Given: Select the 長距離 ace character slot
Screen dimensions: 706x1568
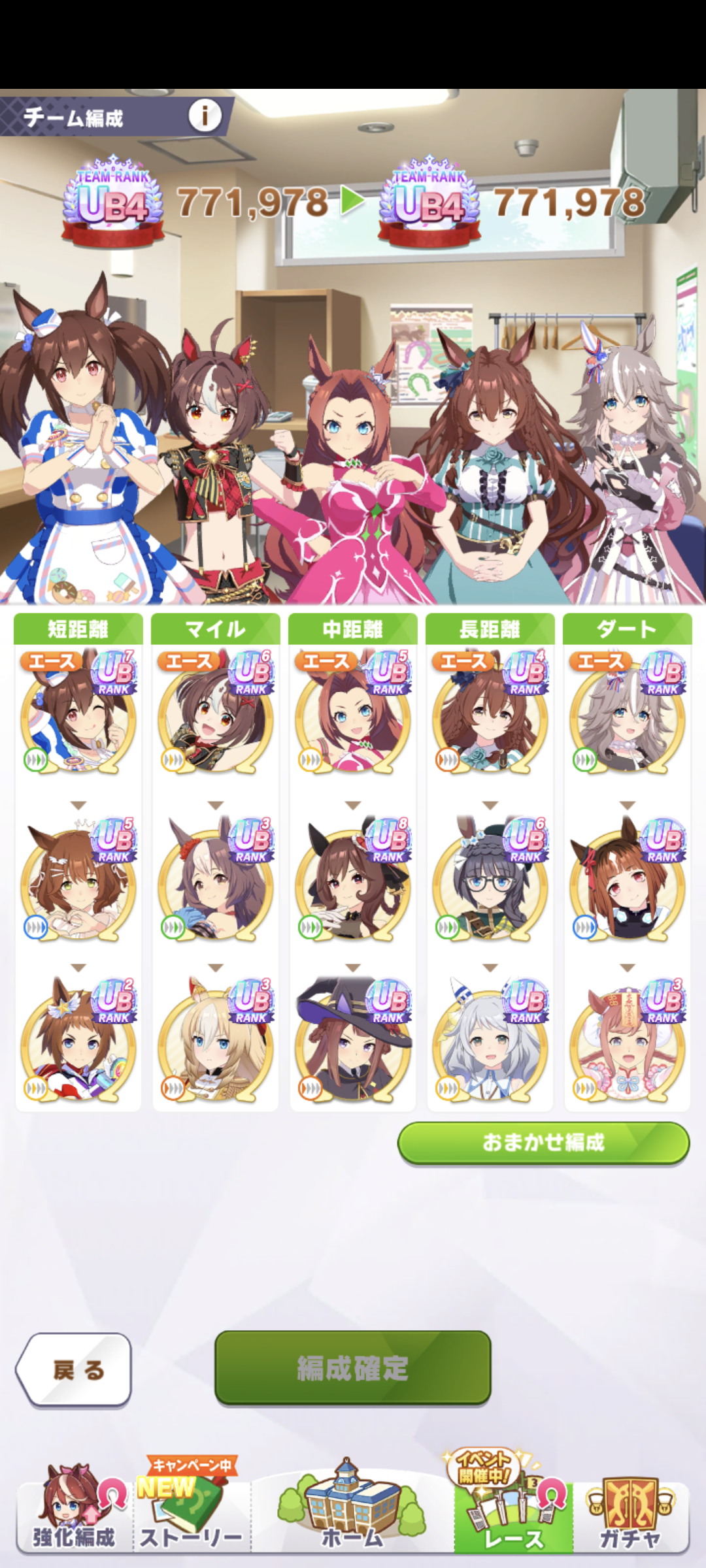Looking at the screenshot, I should pyautogui.click(x=490, y=713).
